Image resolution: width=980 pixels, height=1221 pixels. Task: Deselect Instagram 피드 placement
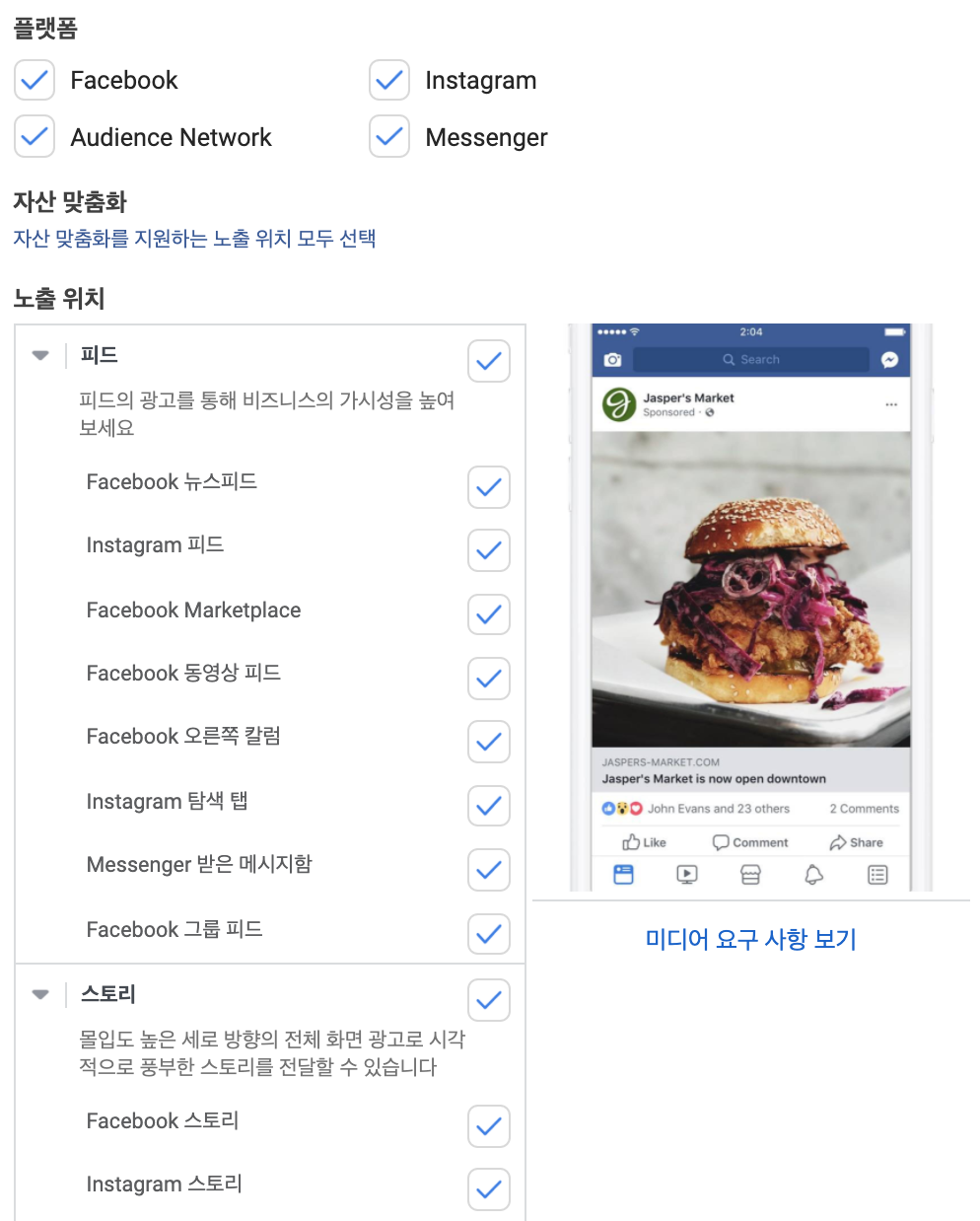489,550
